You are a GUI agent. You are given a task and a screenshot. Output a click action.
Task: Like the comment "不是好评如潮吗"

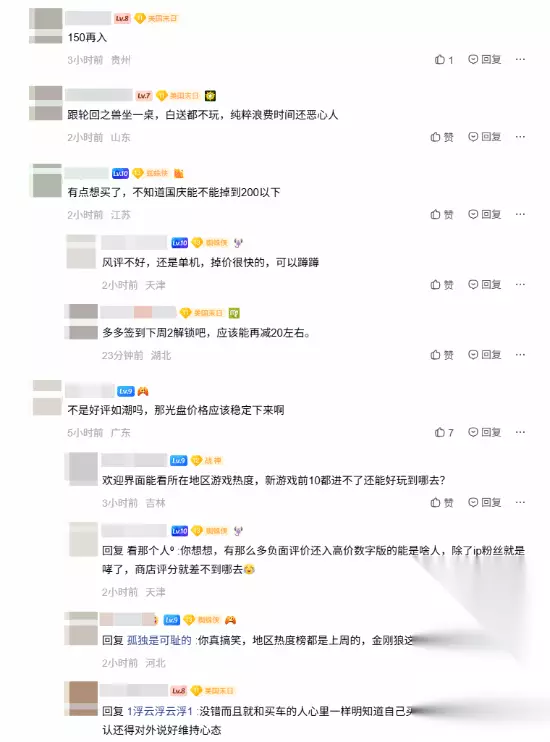[444, 433]
